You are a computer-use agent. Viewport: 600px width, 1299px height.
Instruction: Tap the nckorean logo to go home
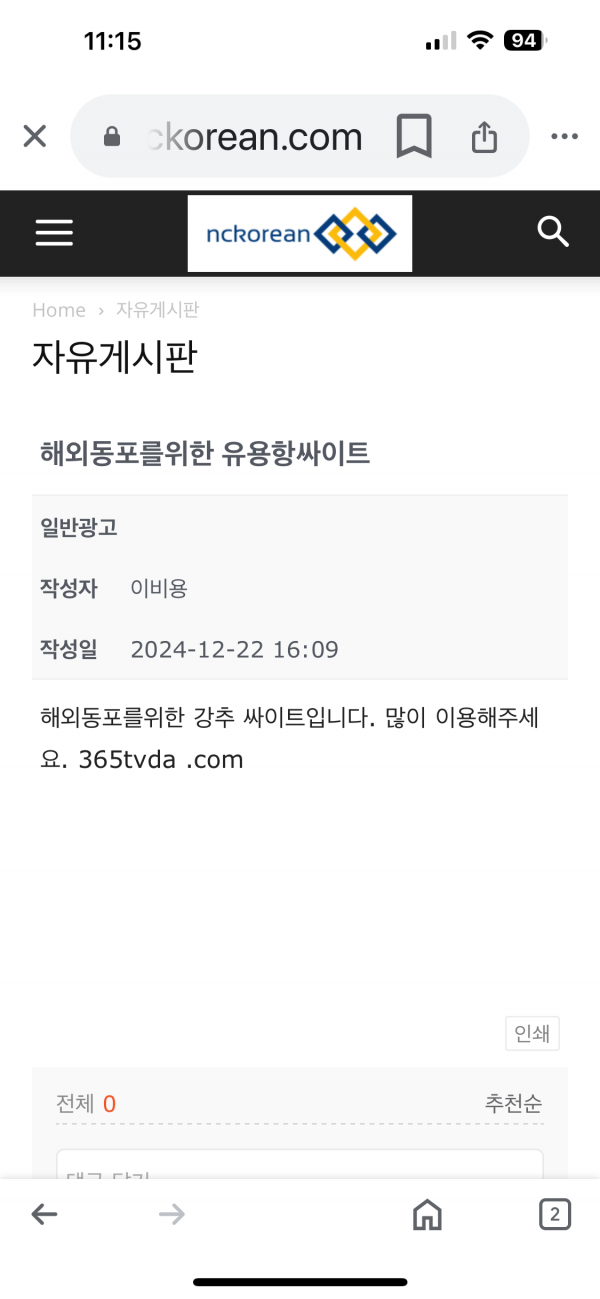tap(300, 233)
